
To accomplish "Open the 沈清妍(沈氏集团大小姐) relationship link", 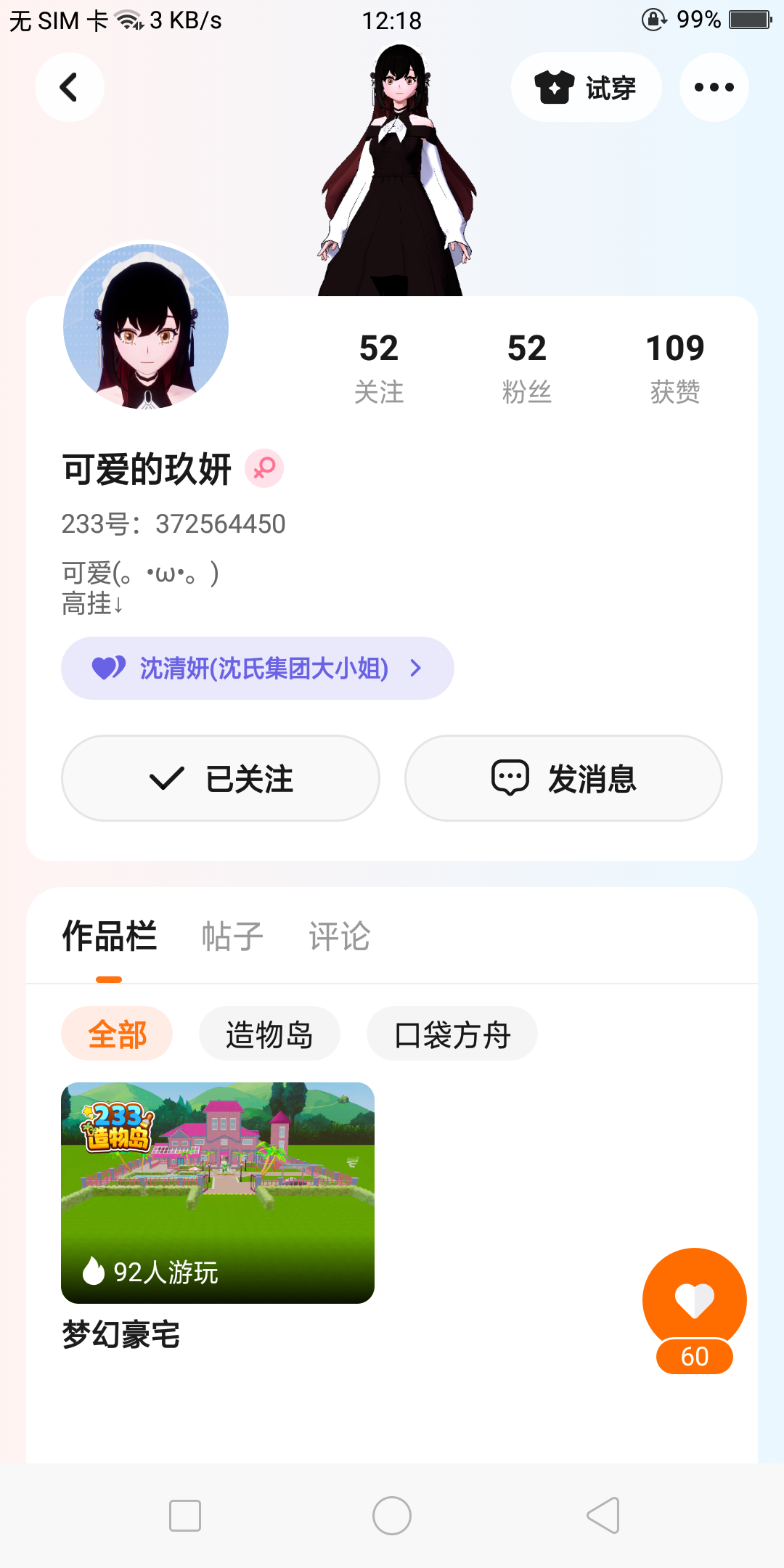I will 257,668.
